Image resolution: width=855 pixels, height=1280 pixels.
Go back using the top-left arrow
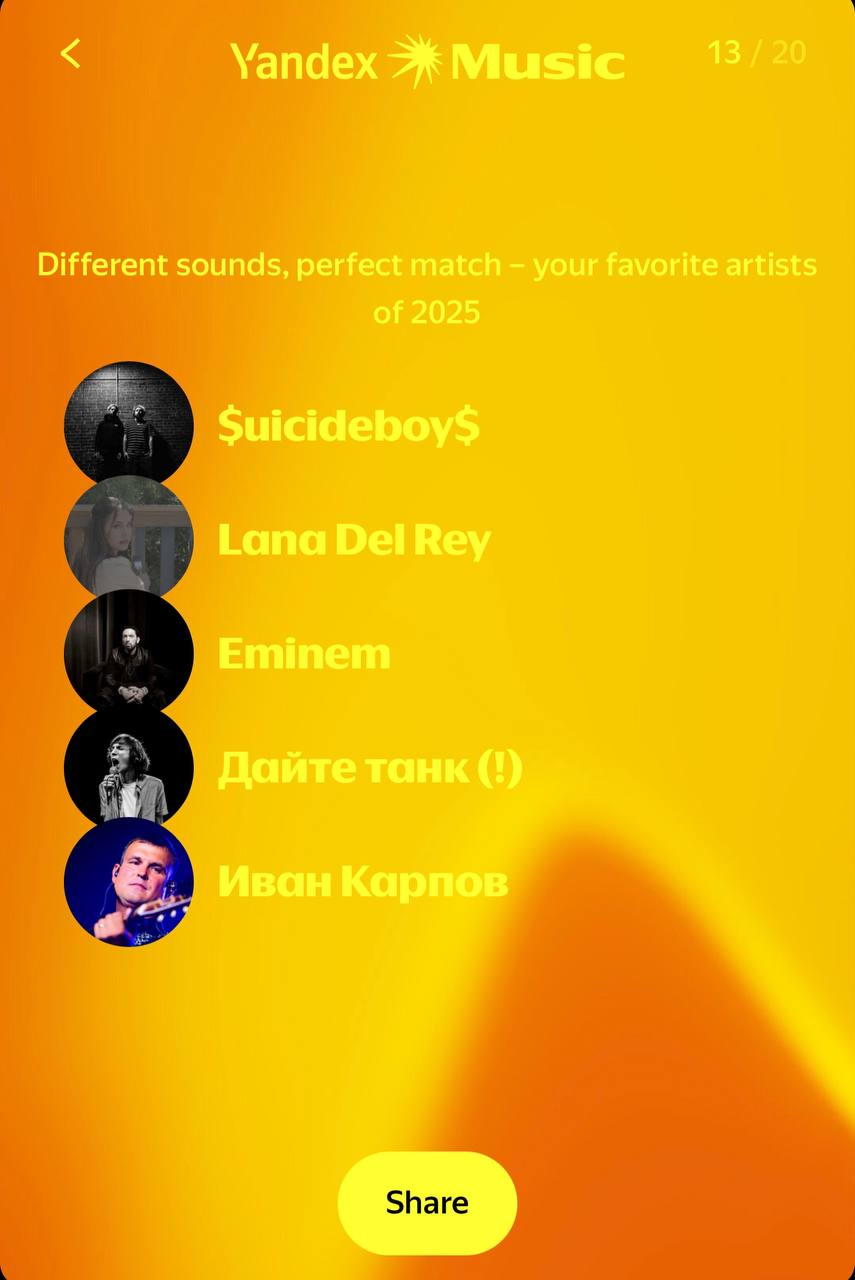[x=70, y=54]
